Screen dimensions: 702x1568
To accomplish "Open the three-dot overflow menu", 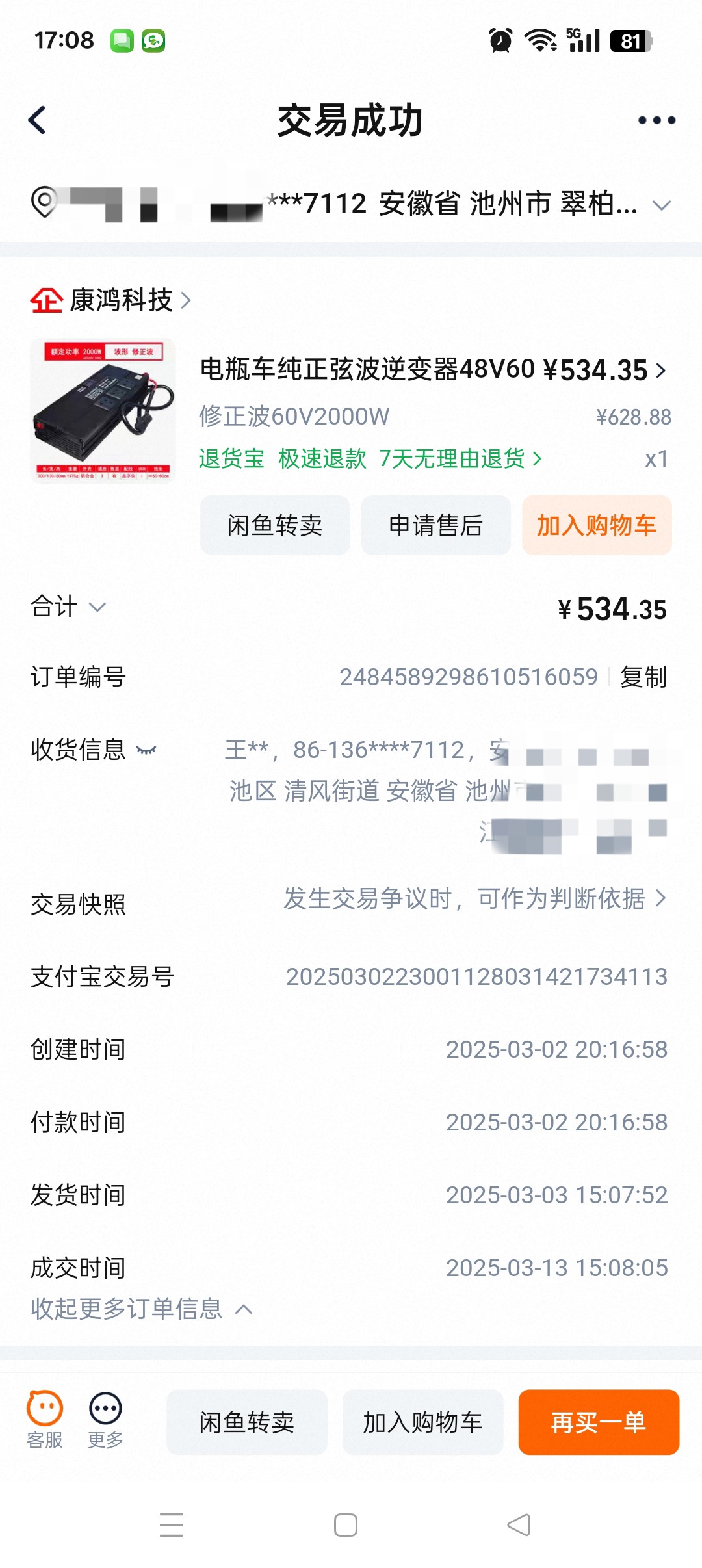I will pyautogui.click(x=656, y=120).
